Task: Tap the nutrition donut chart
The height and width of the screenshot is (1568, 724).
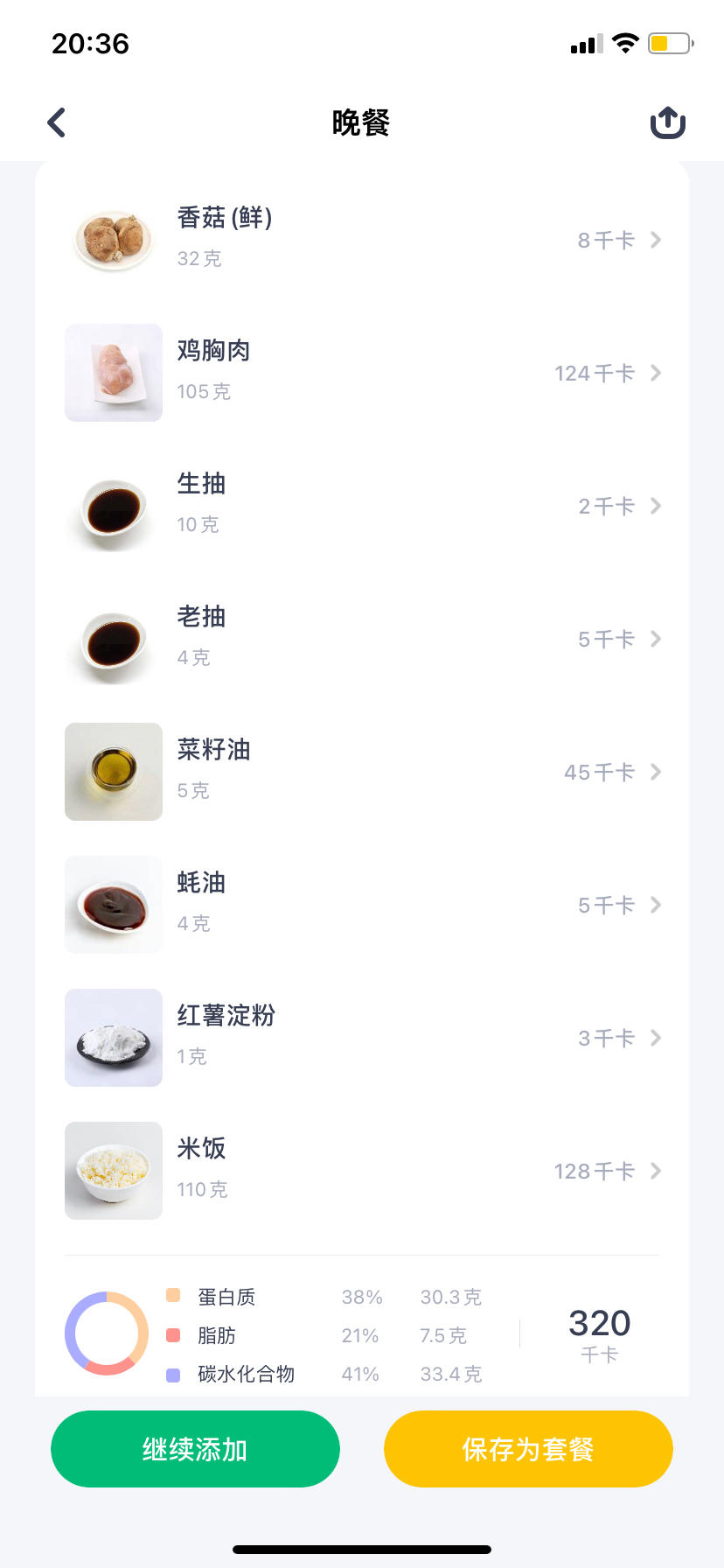Action: [x=107, y=1333]
